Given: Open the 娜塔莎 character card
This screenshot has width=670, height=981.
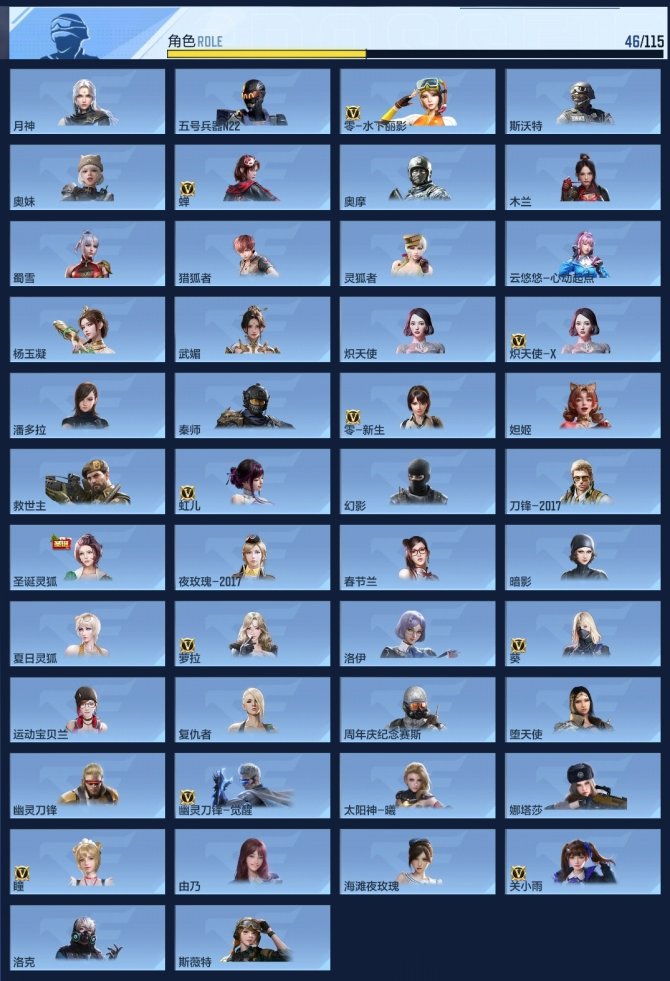Looking at the screenshot, I should tap(582, 785).
